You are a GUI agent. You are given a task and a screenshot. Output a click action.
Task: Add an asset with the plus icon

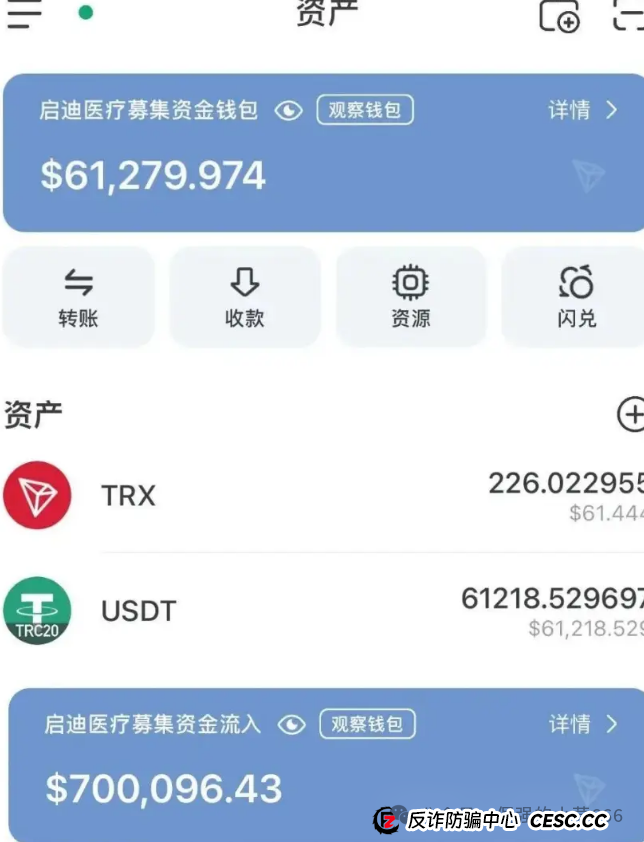[x=631, y=414]
